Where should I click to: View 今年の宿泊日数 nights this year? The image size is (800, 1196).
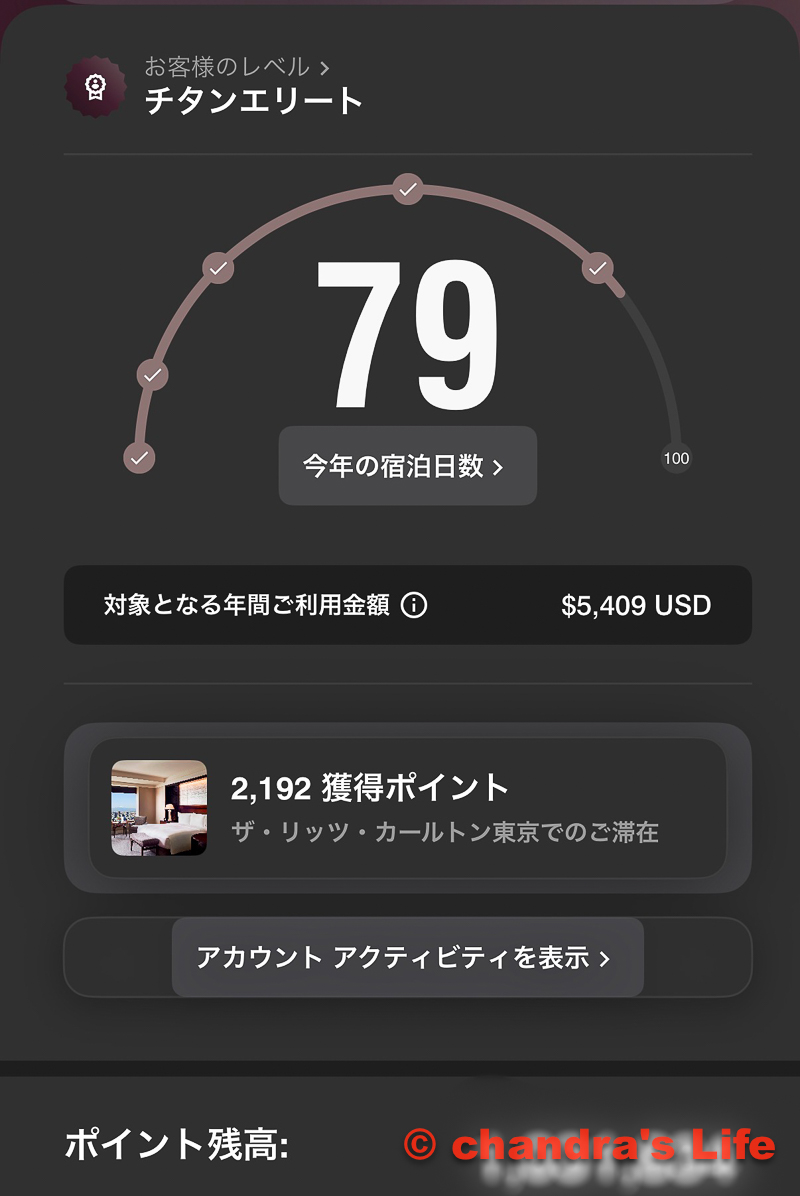407,466
